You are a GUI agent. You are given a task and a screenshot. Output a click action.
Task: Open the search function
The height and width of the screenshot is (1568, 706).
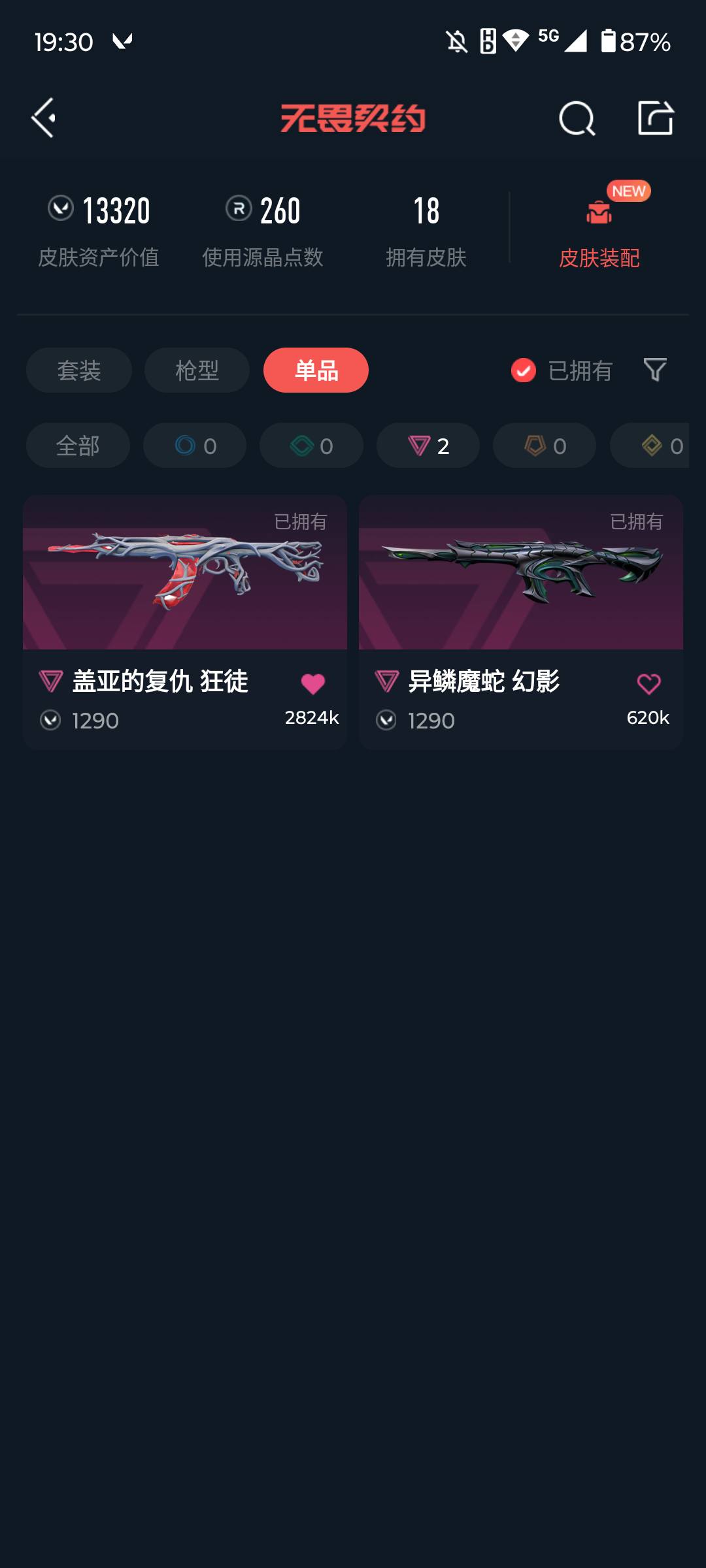(x=574, y=119)
